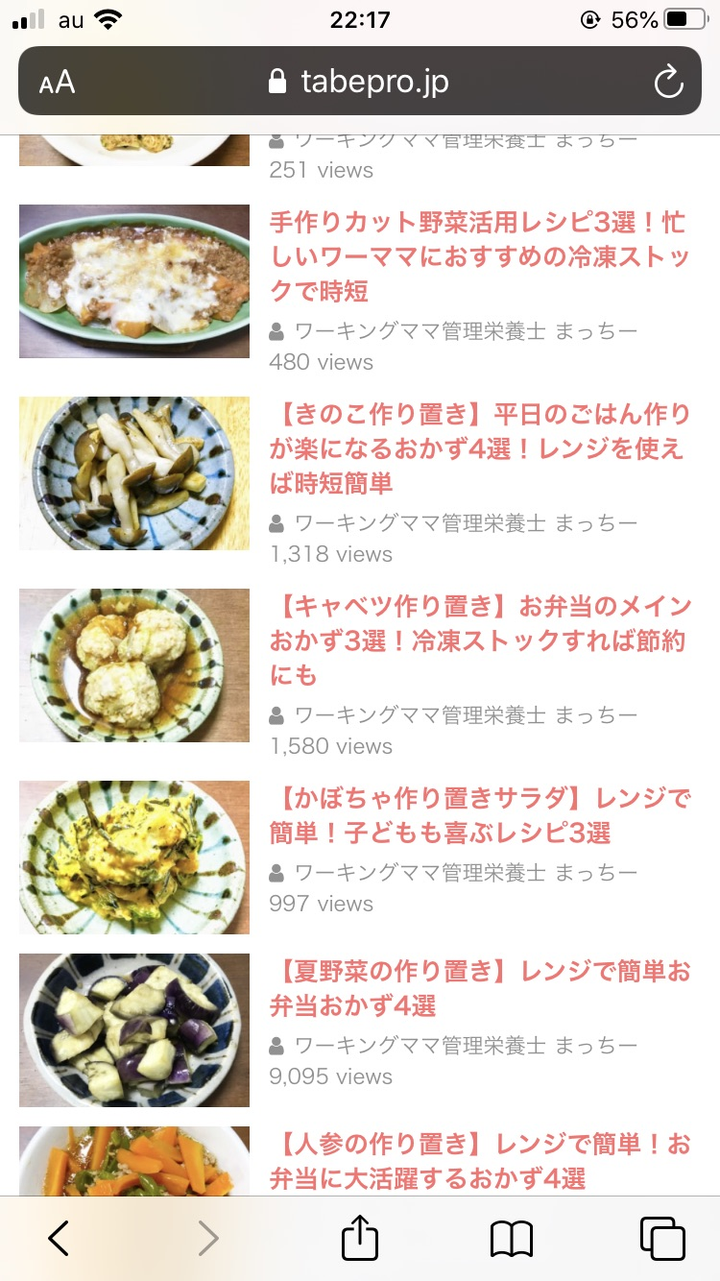Open the きのこ作り置き article link
The image size is (720, 1281).
point(479,449)
